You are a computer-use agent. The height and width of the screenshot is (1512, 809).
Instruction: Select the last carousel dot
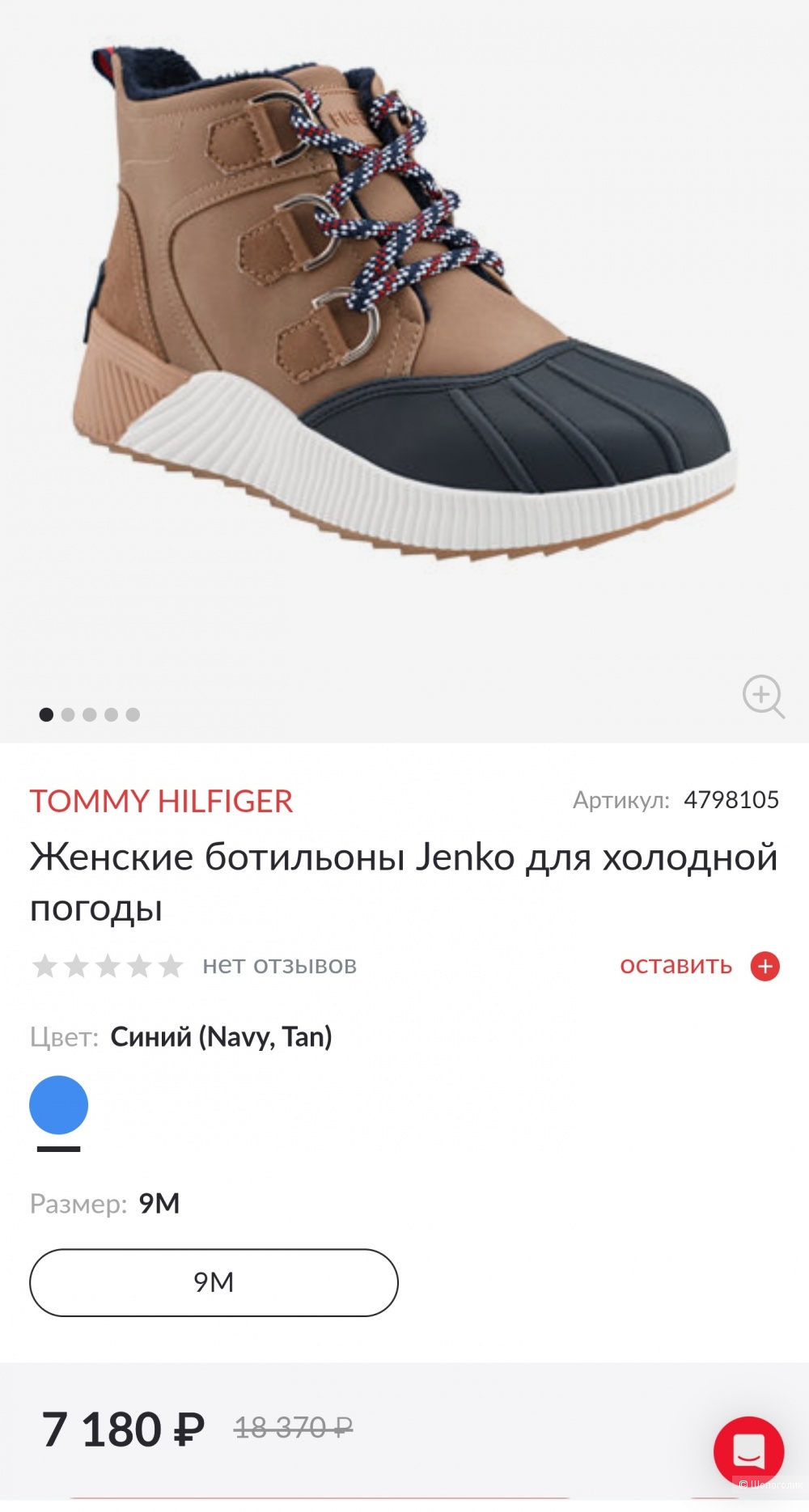(x=133, y=715)
